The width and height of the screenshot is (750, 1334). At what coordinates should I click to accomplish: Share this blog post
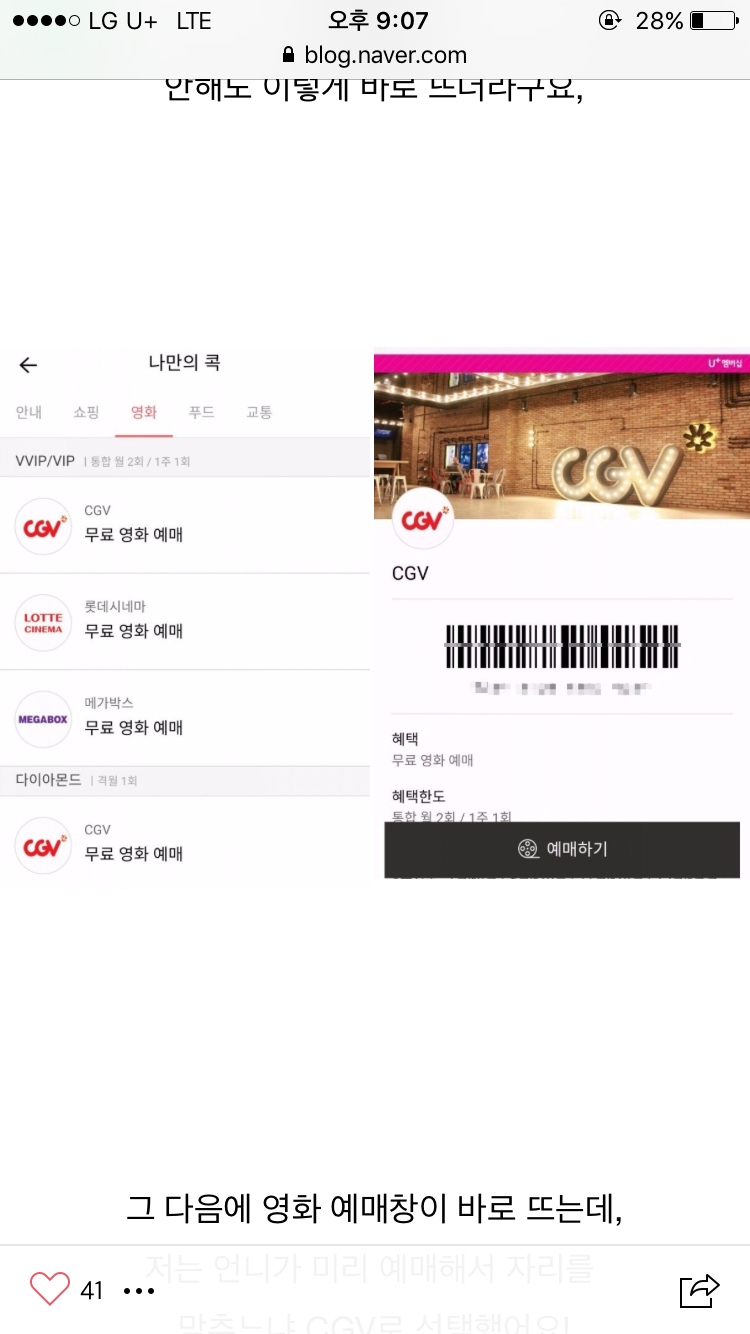click(x=699, y=1290)
